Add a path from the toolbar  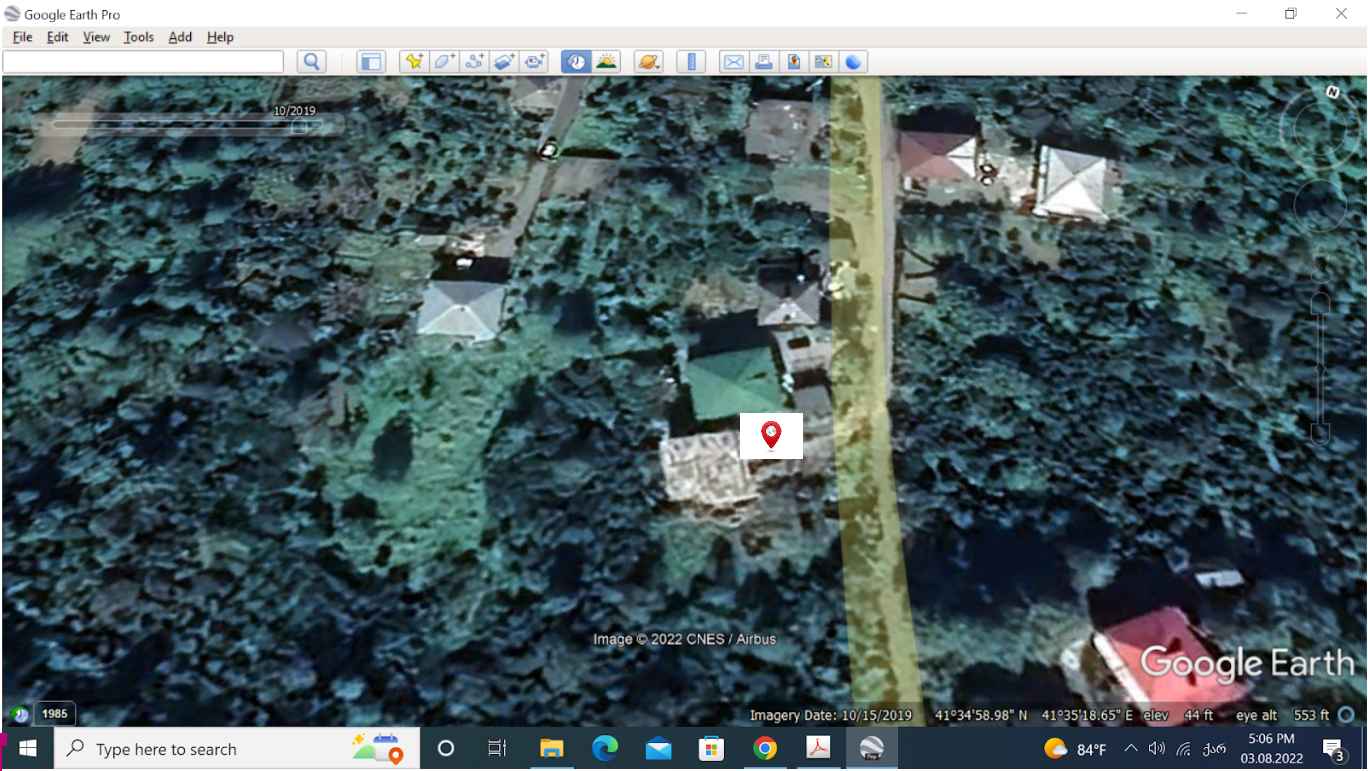click(474, 62)
